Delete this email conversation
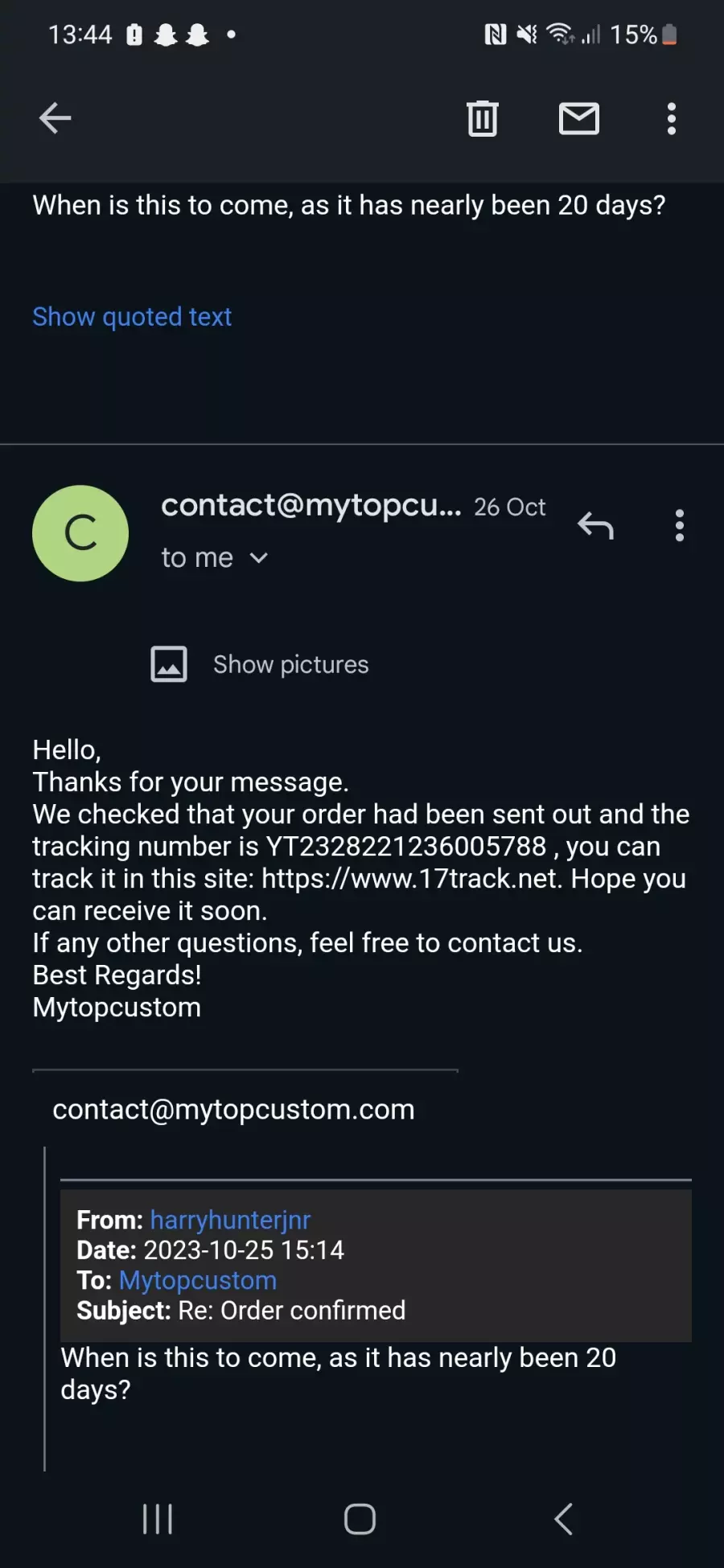The height and width of the screenshot is (1568, 724). tap(483, 119)
